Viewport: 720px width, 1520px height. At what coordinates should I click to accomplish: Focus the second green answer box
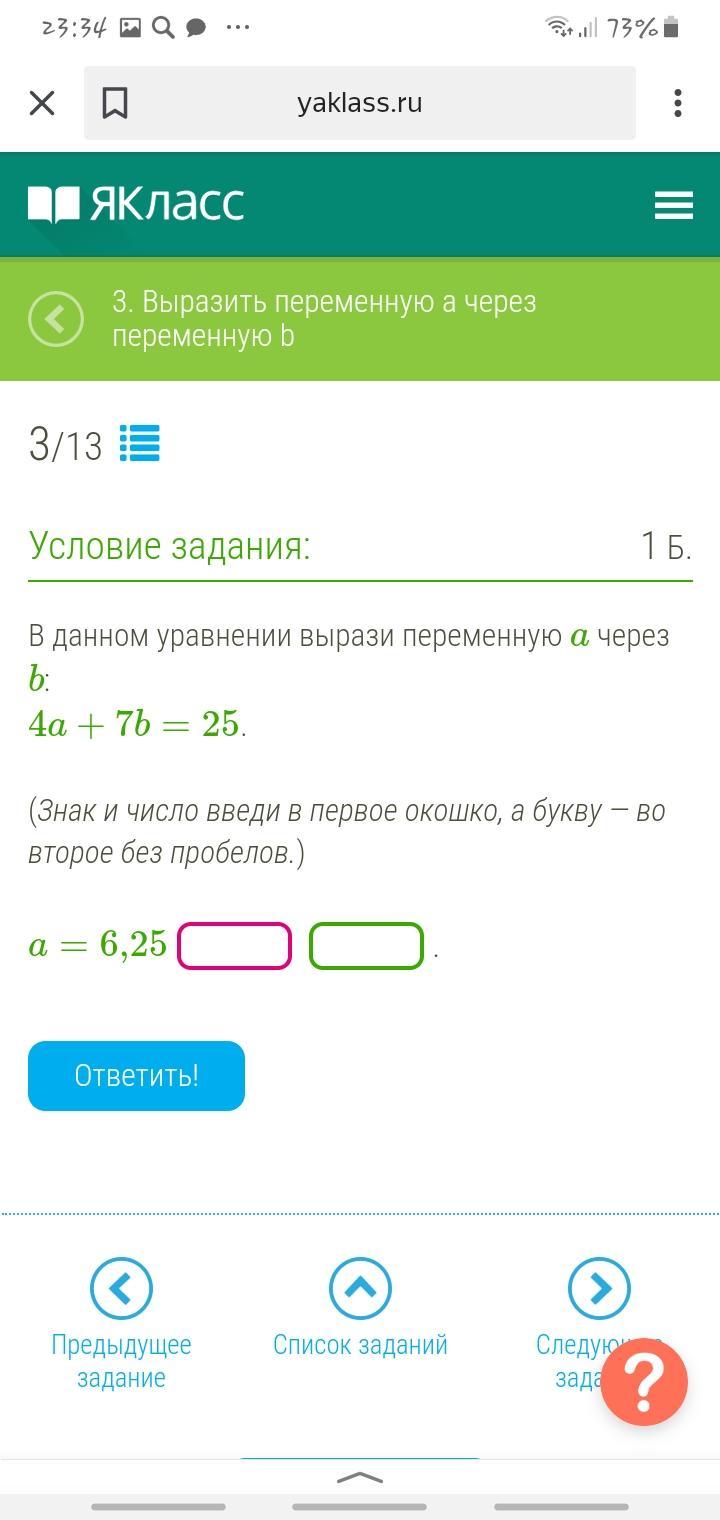coord(366,946)
